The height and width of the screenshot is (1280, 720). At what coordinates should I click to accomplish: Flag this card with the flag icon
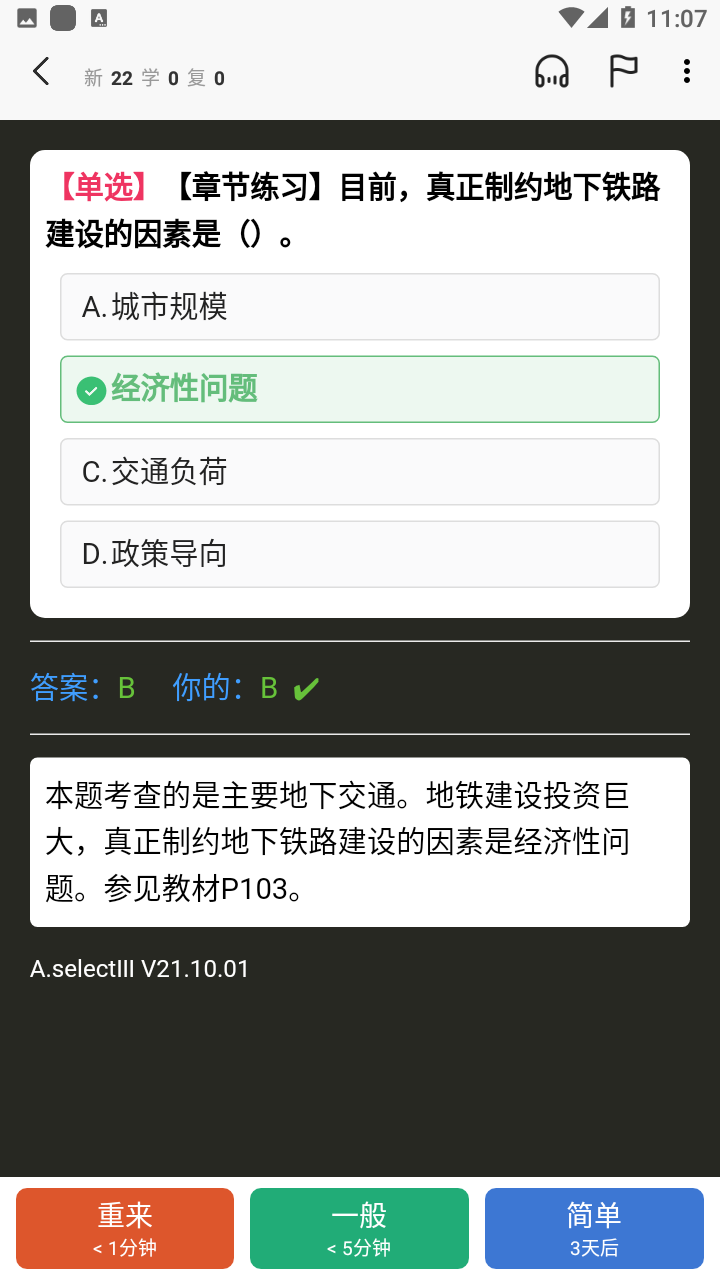click(x=623, y=72)
